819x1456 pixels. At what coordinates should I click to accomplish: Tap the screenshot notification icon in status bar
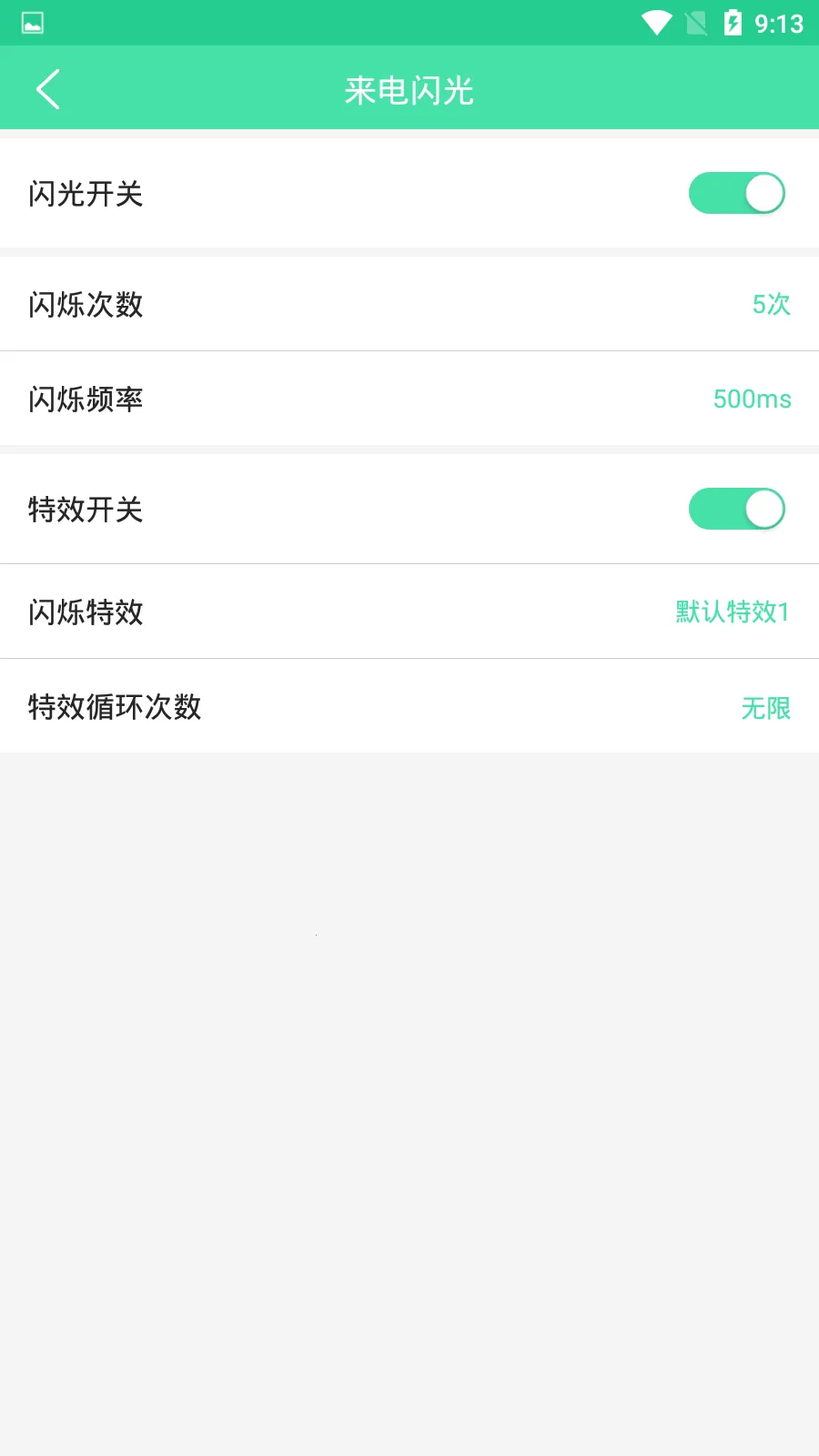click(33, 24)
